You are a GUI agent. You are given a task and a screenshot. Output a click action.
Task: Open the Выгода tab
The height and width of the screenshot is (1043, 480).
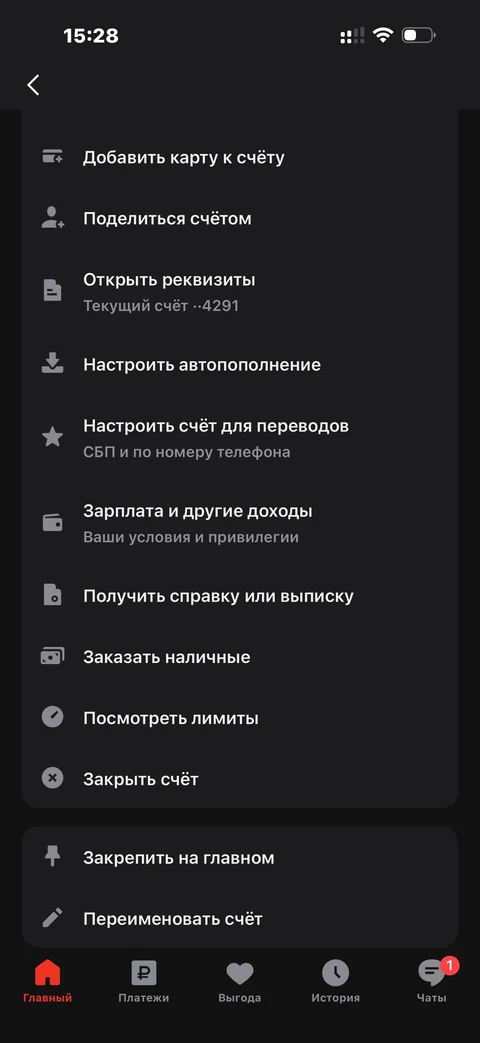point(239,981)
